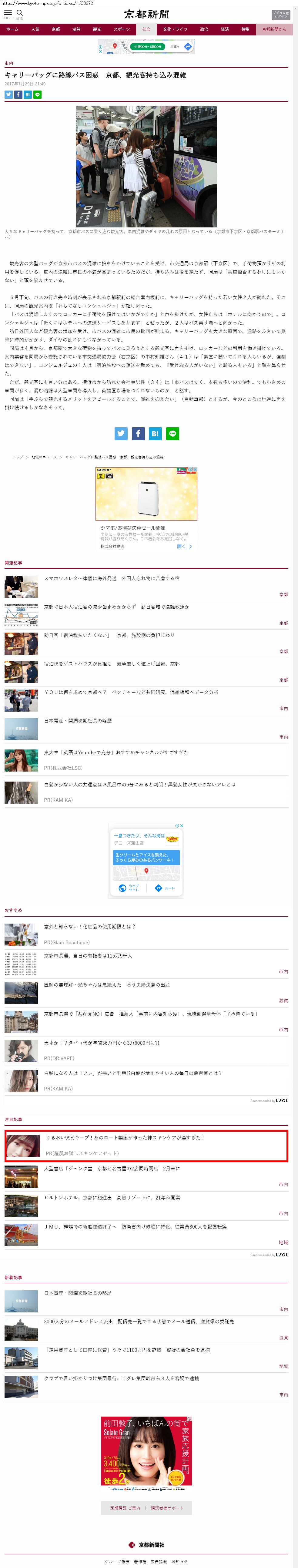This screenshot has width=298, height=1568.
Task: Share the article on Facebook below the text
Action: [138, 433]
